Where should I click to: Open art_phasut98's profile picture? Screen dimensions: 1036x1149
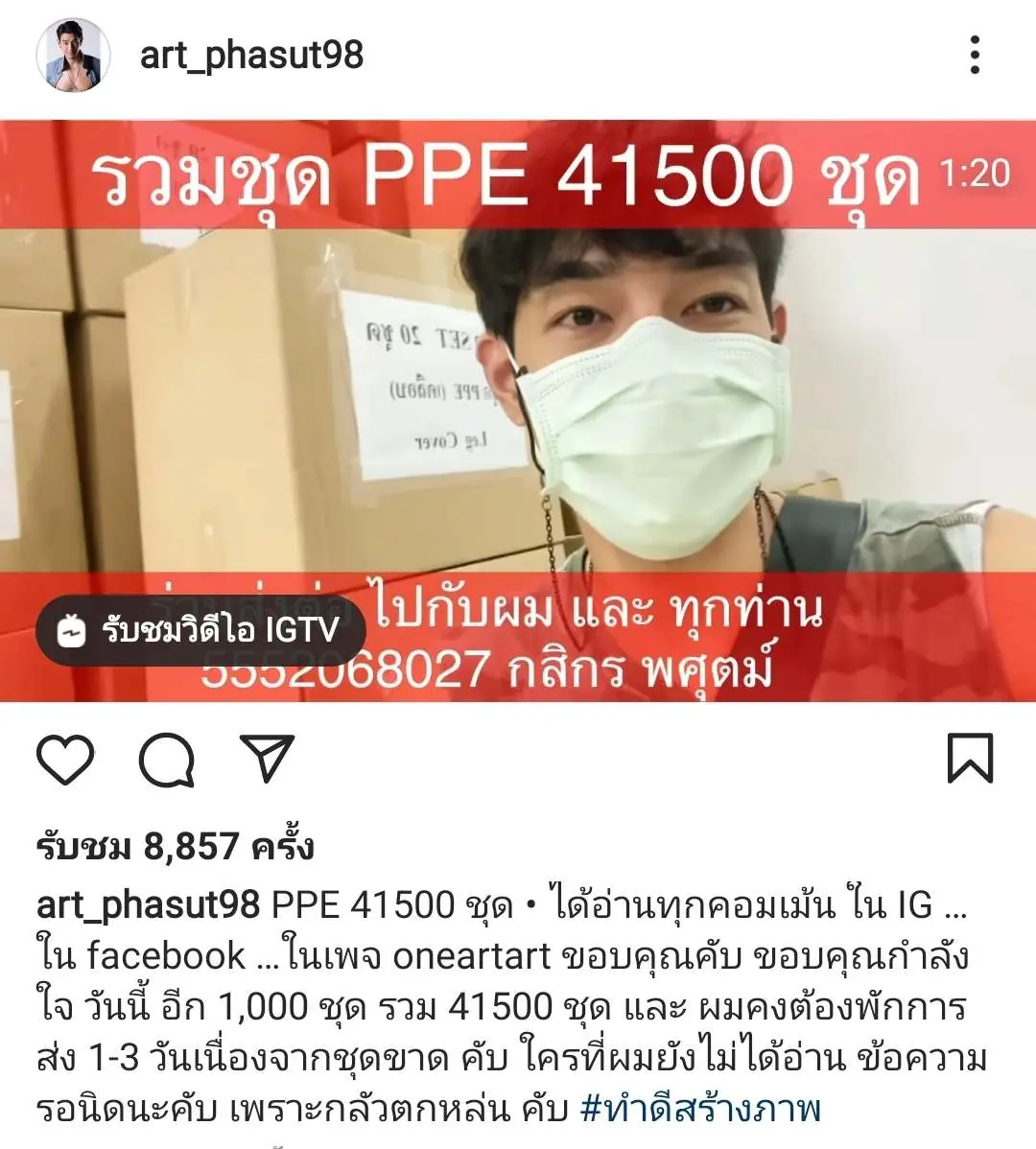click(x=73, y=56)
